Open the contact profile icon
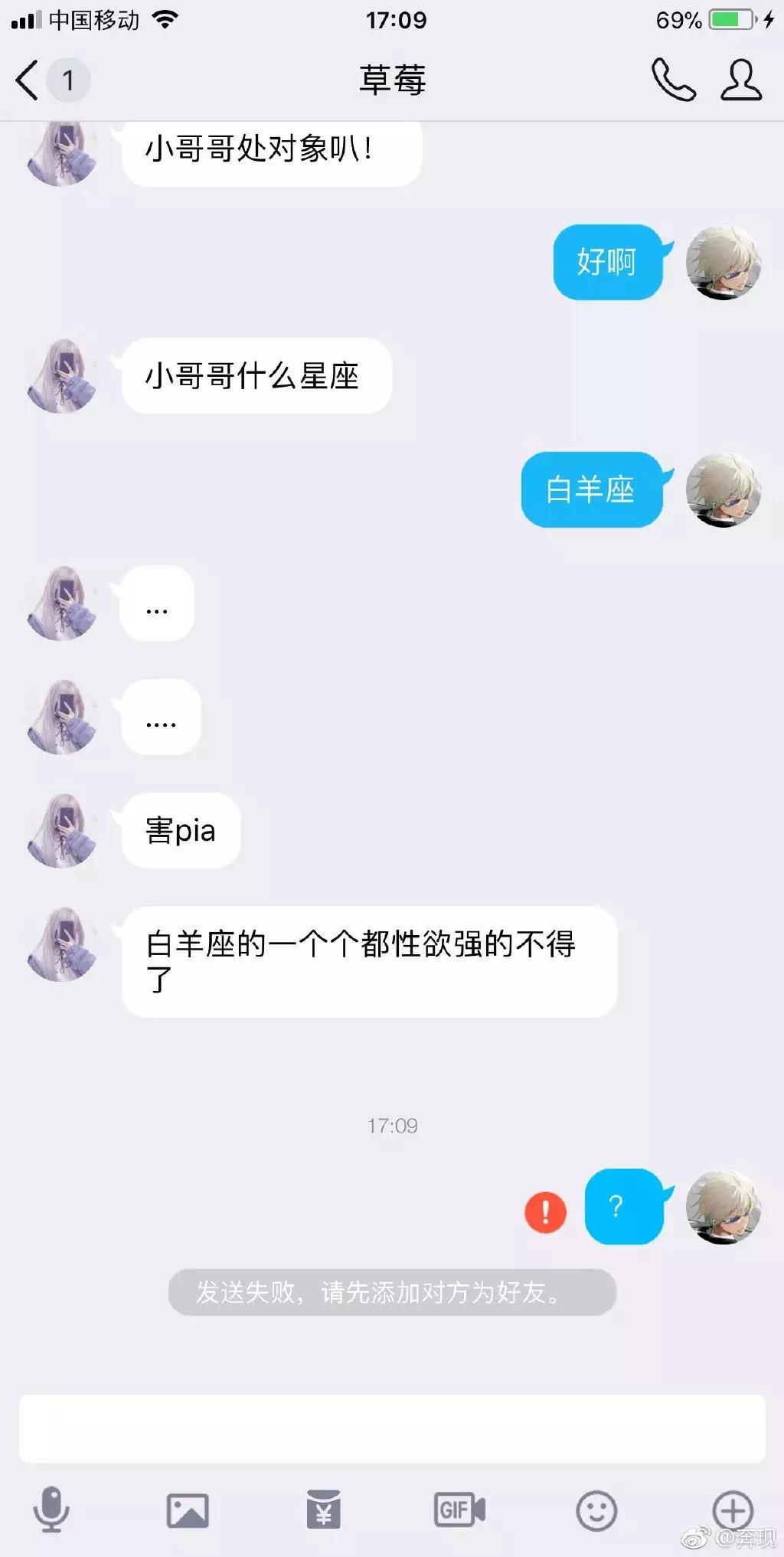This screenshot has height=1557, width=784. click(x=740, y=80)
